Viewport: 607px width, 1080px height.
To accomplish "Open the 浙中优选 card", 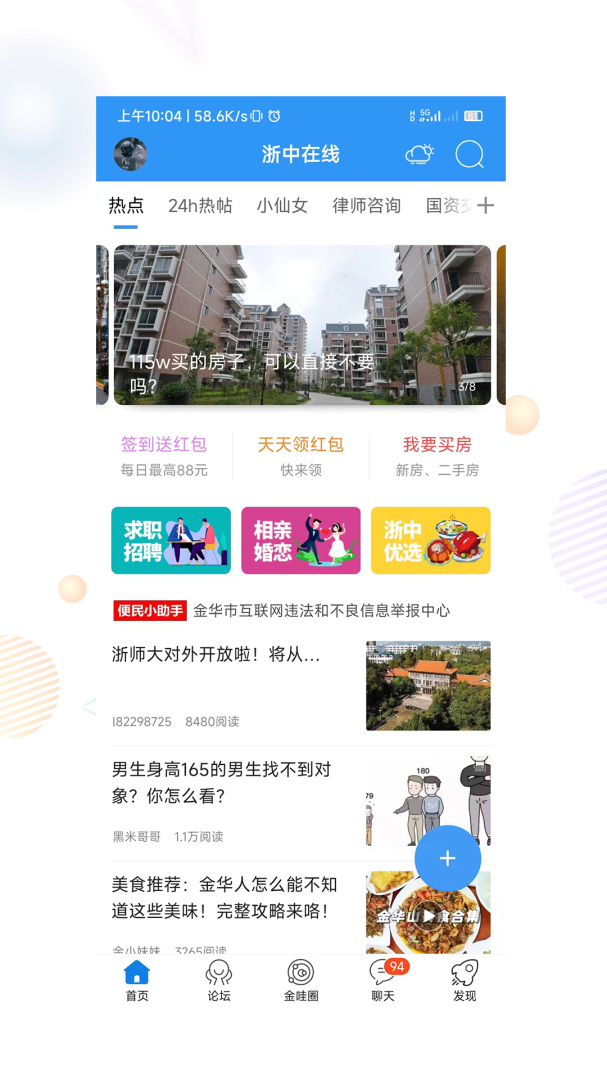I will coord(431,540).
